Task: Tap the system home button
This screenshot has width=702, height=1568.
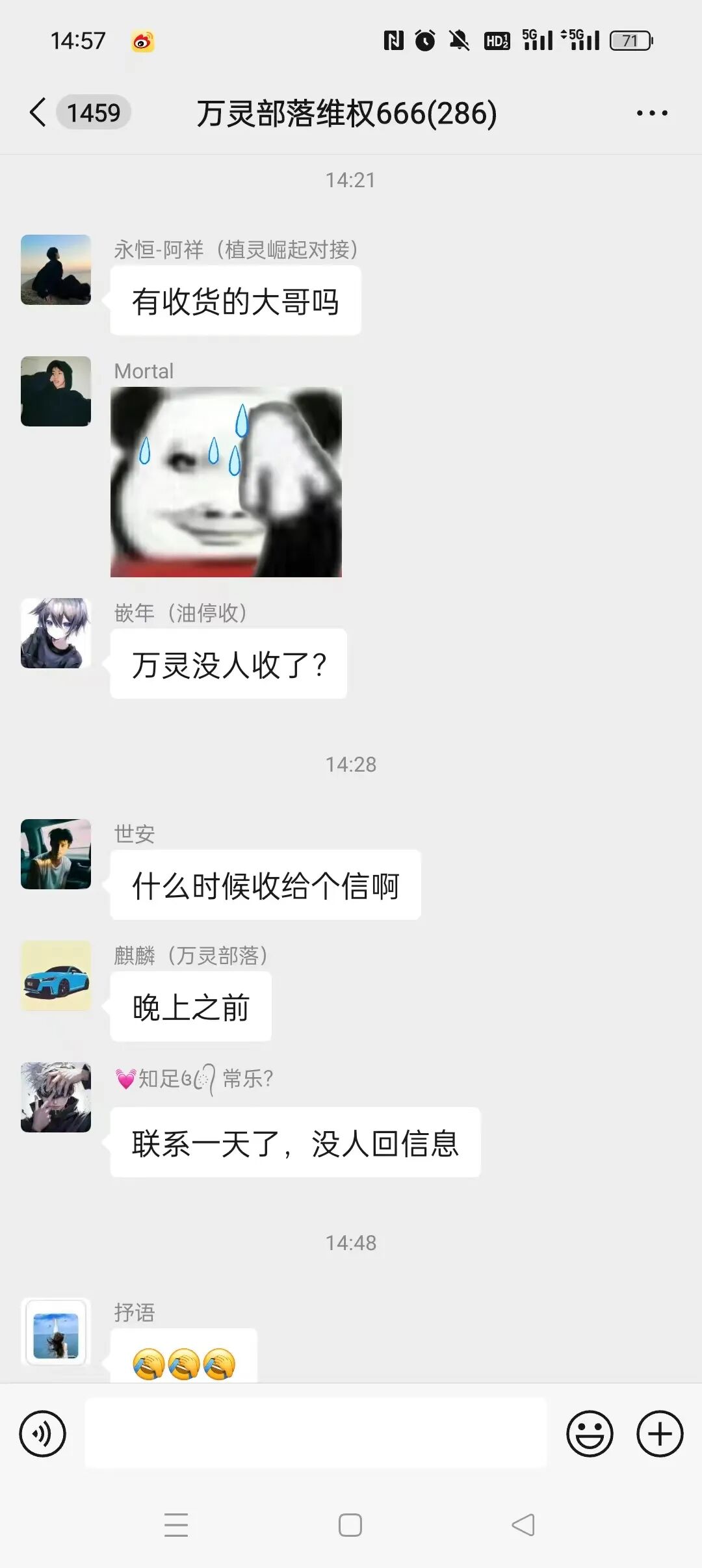Action: (x=350, y=1525)
